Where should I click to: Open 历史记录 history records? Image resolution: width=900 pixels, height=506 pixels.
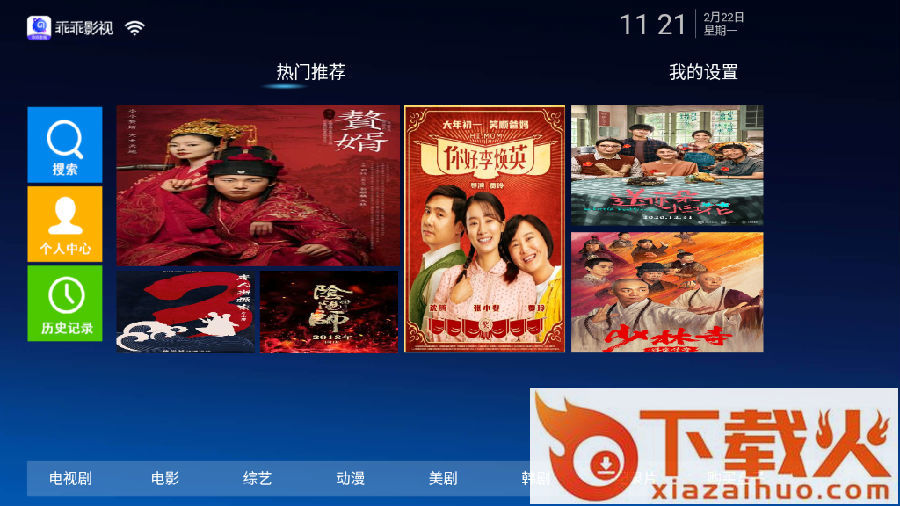(x=64, y=302)
